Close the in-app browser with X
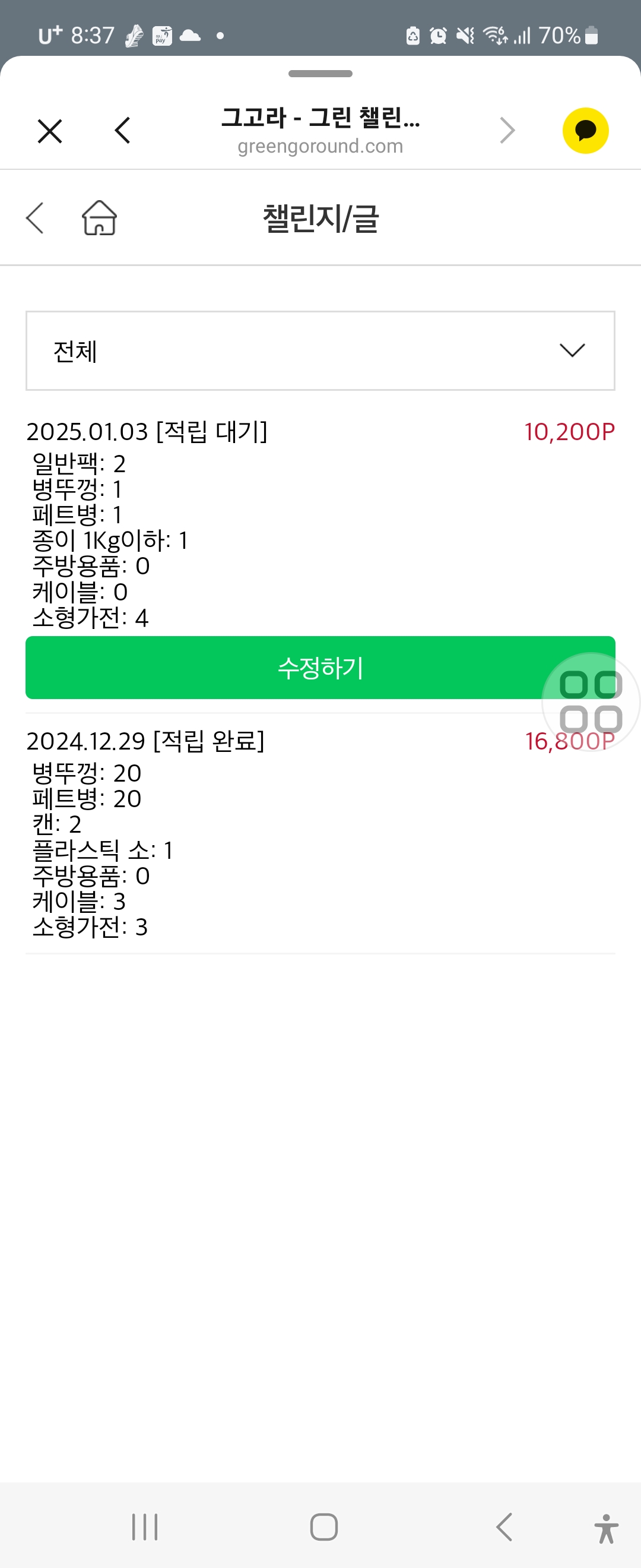641x1568 pixels. tap(50, 131)
